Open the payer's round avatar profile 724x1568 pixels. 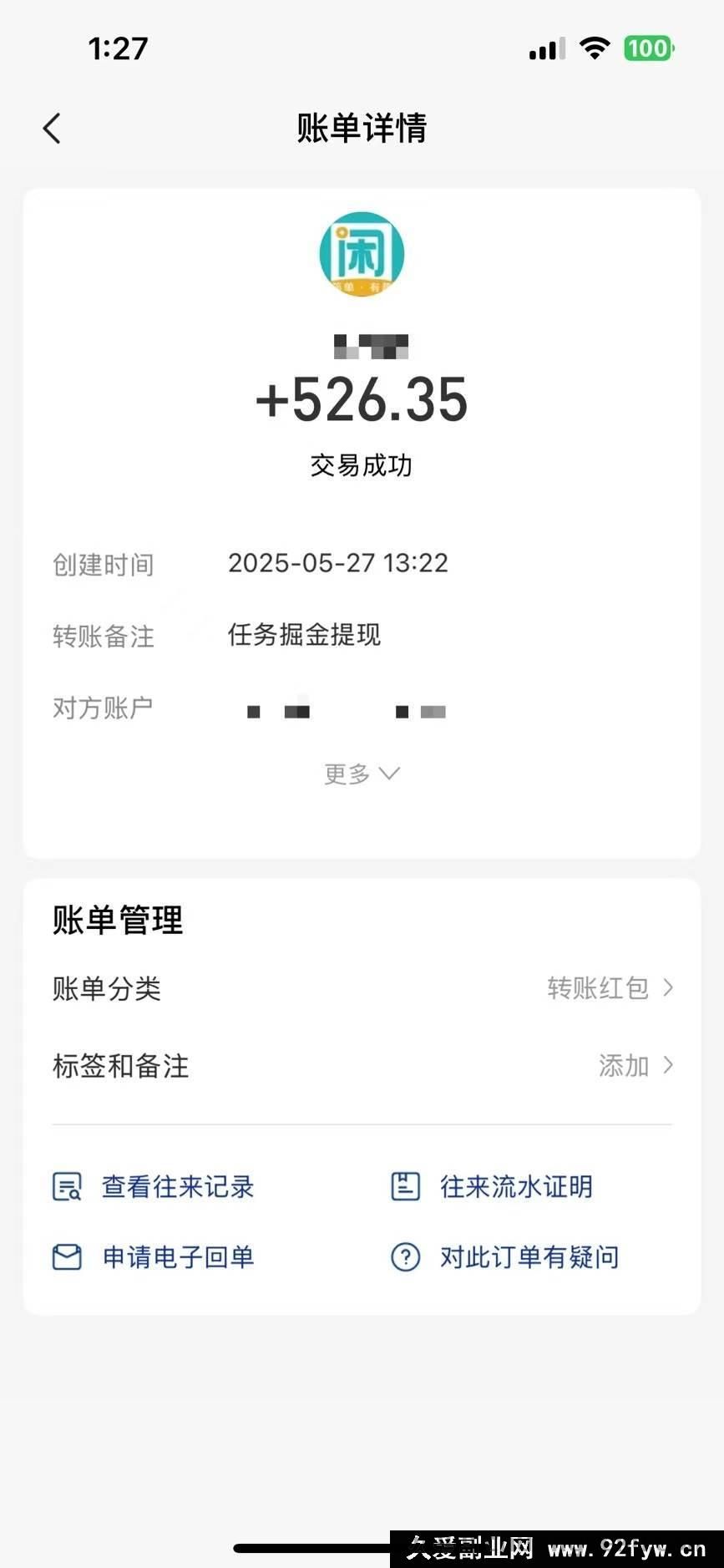point(362,254)
